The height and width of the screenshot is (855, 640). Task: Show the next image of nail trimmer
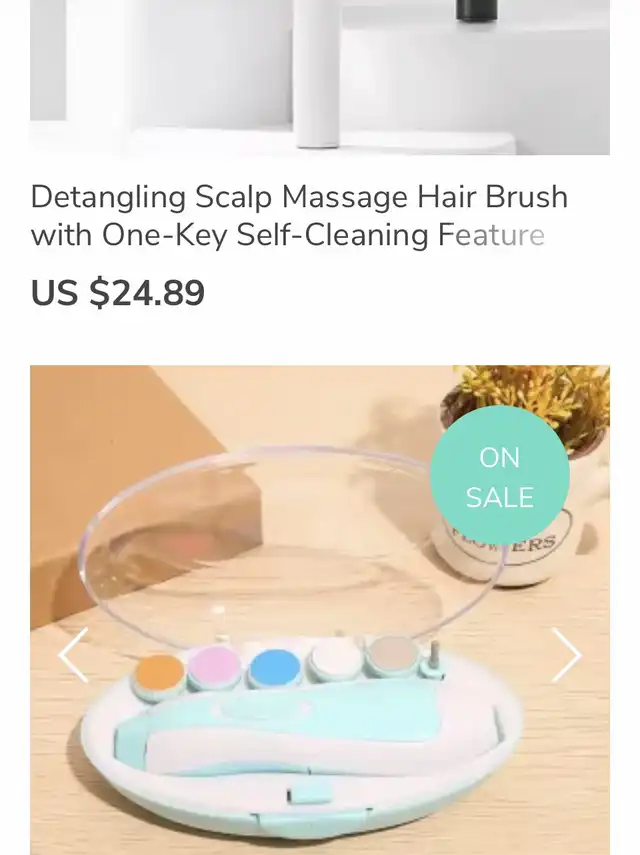[x=567, y=655]
